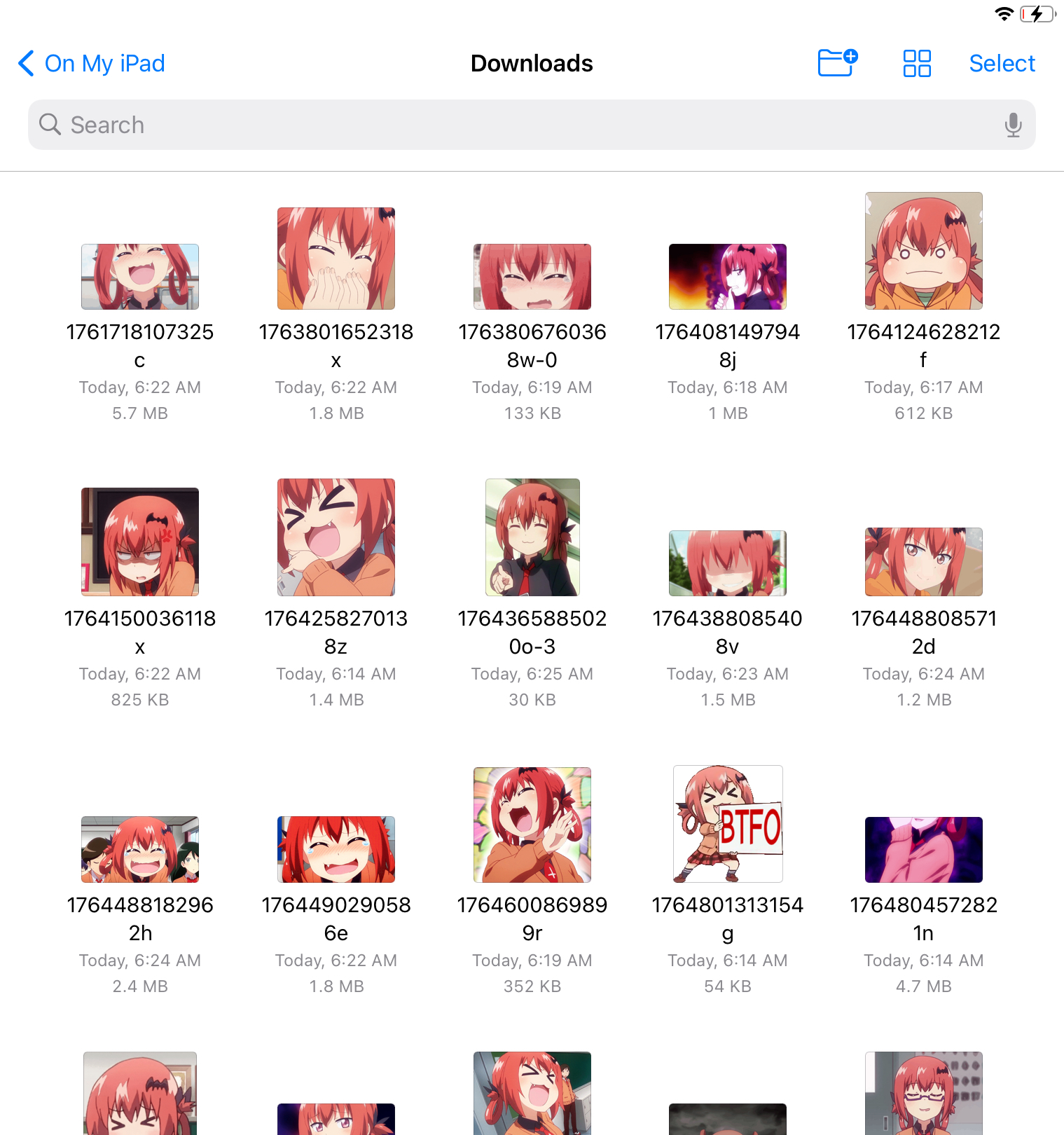Viewport: 1064px width, 1135px height.
Task: Open file 1764365885020o-3
Action: pos(532,537)
